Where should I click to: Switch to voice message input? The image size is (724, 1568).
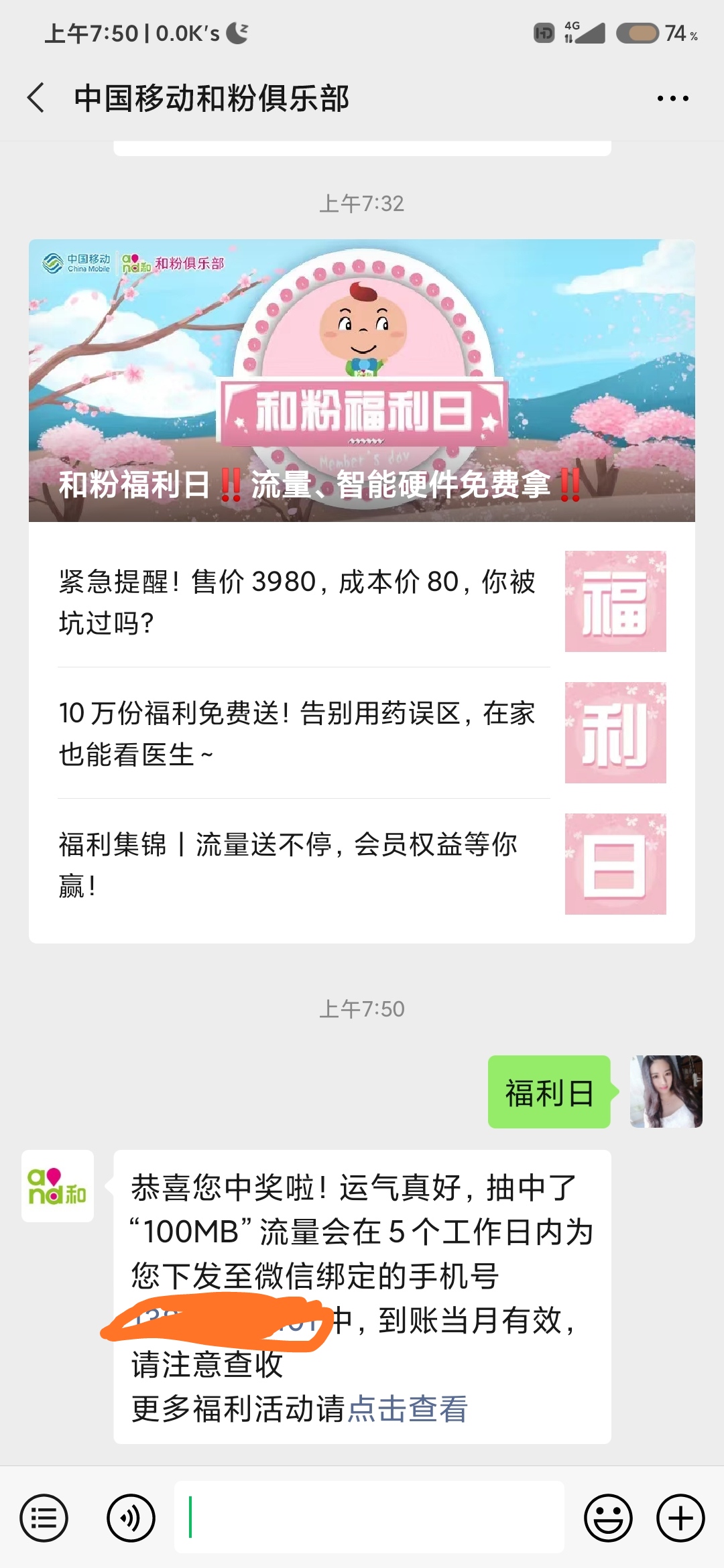click(x=131, y=1517)
